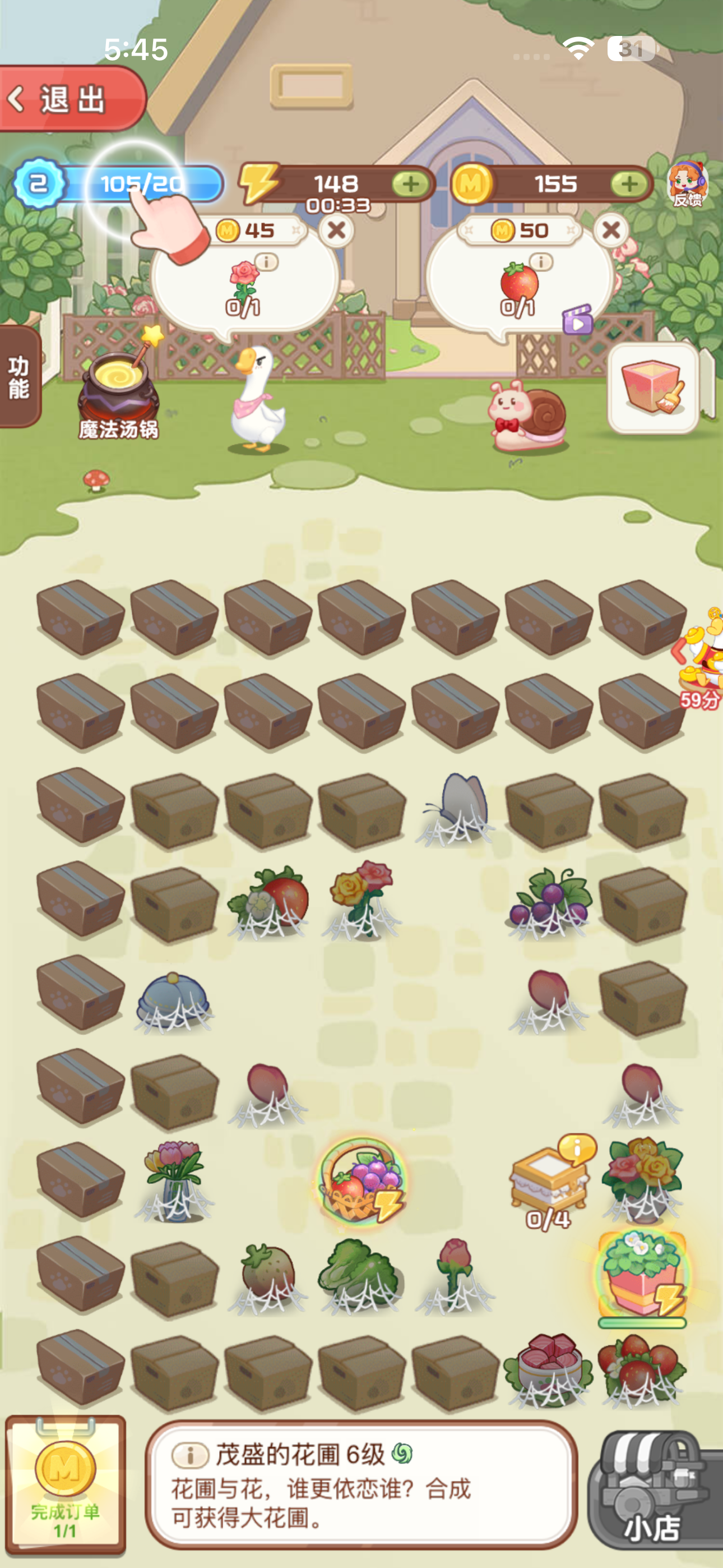Dismiss the 50-coin strawberry order
The width and height of the screenshot is (723, 1568).
coord(611,231)
